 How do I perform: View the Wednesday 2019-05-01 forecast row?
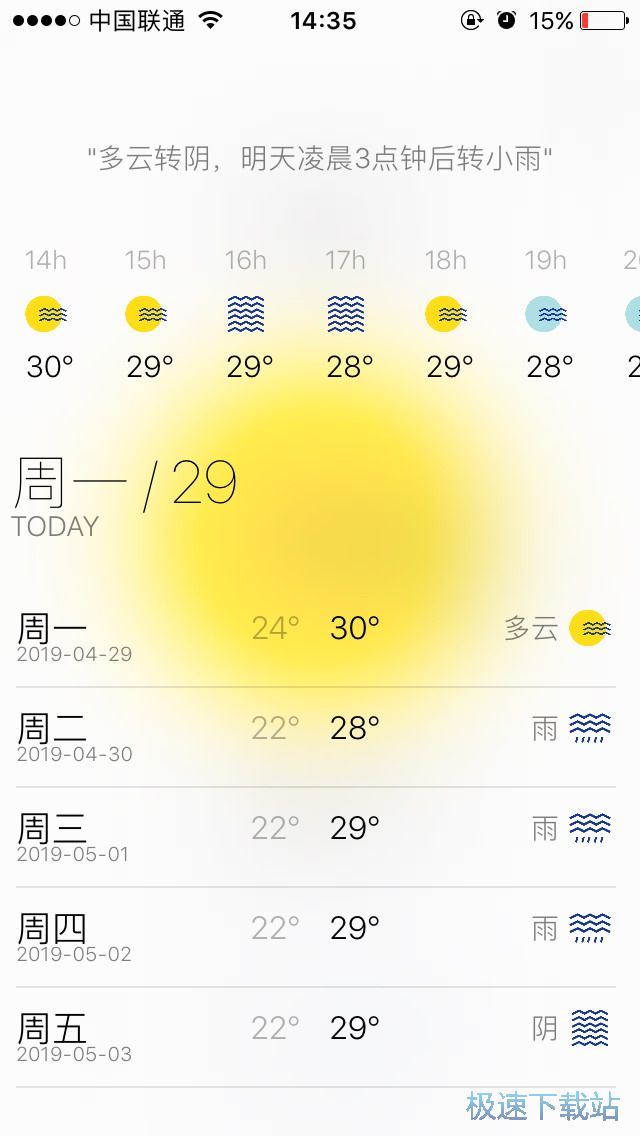[316, 836]
